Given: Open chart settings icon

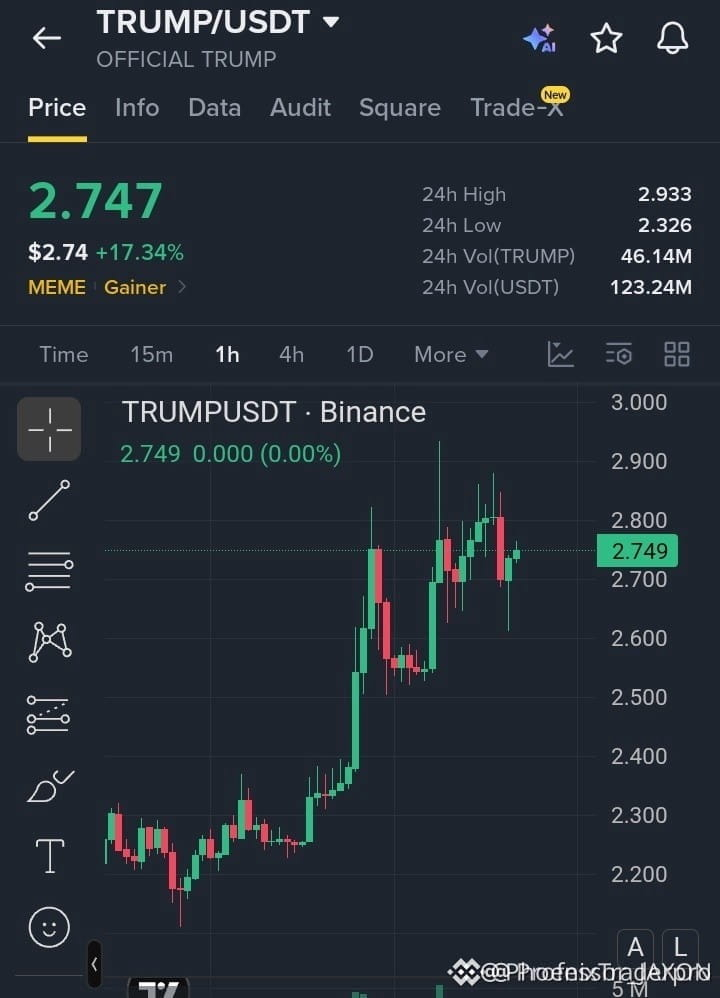Looking at the screenshot, I should click(x=618, y=354).
